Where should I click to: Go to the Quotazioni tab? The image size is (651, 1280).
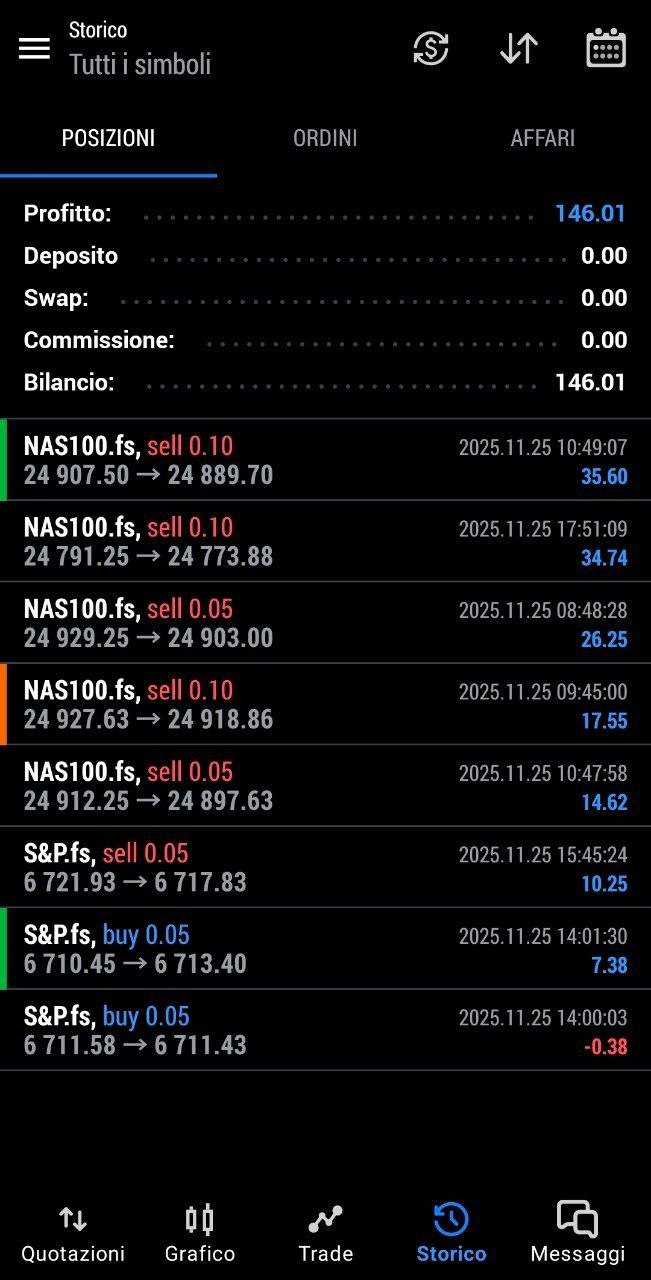[x=73, y=1233]
